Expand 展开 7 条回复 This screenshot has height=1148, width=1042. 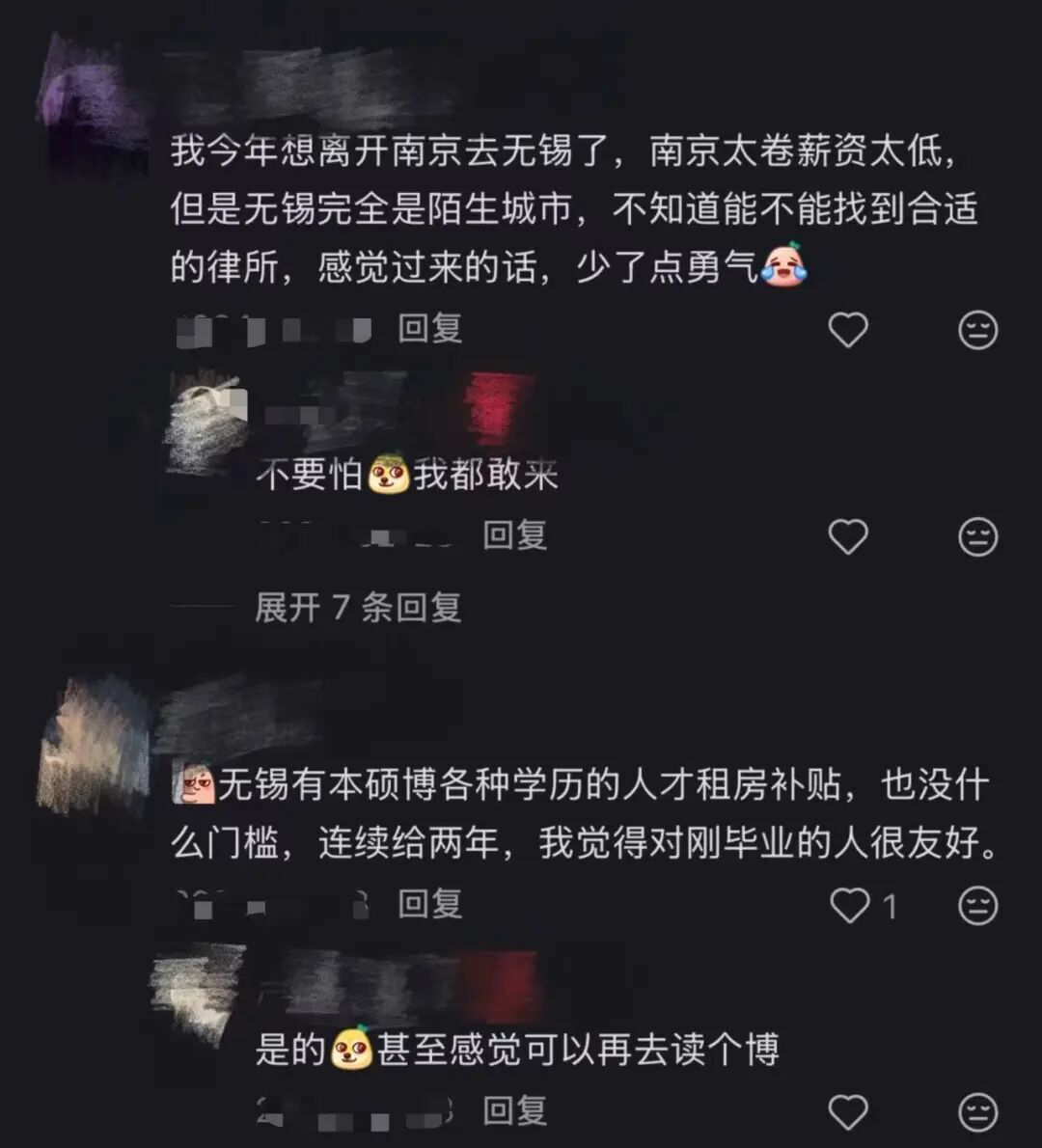[357, 607]
